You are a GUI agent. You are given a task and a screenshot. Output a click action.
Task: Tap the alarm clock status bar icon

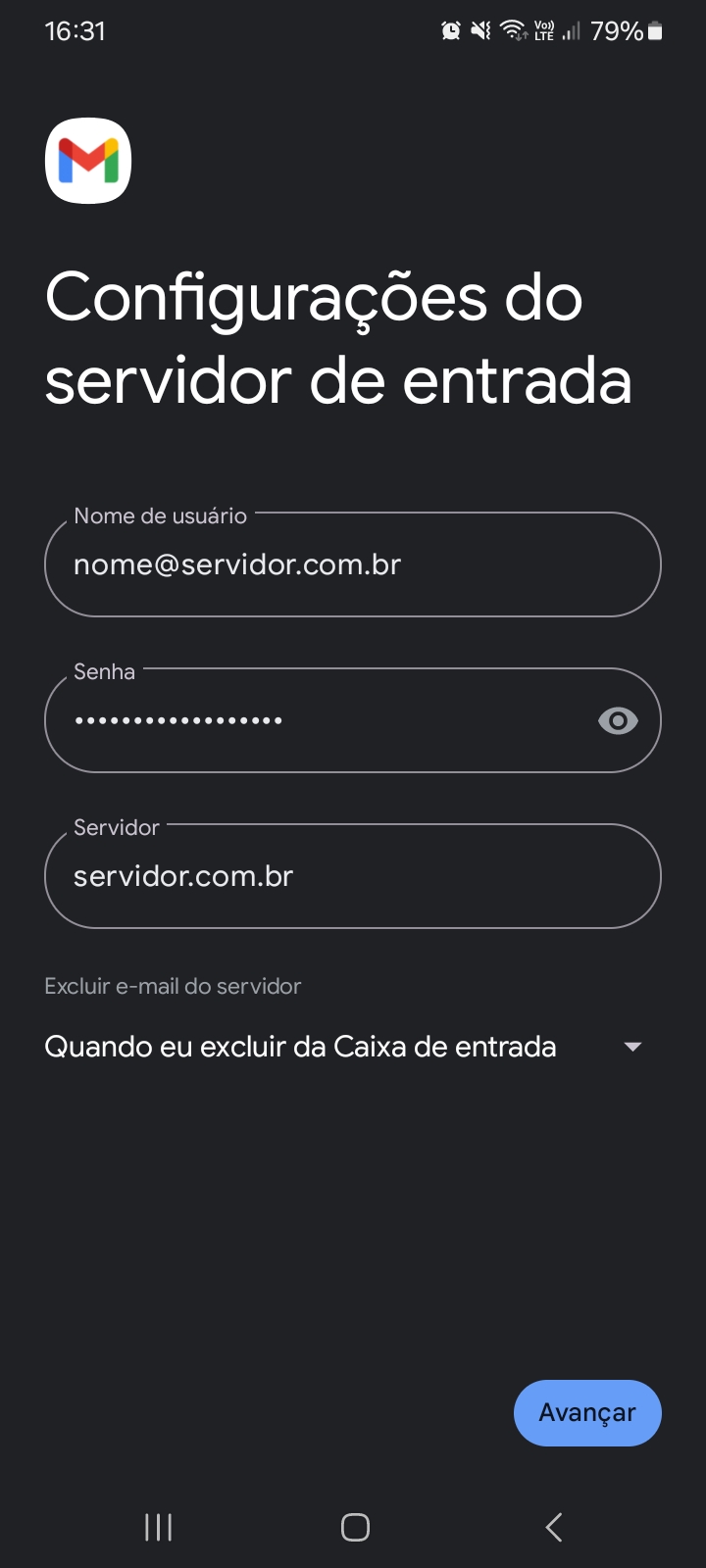point(450,30)
